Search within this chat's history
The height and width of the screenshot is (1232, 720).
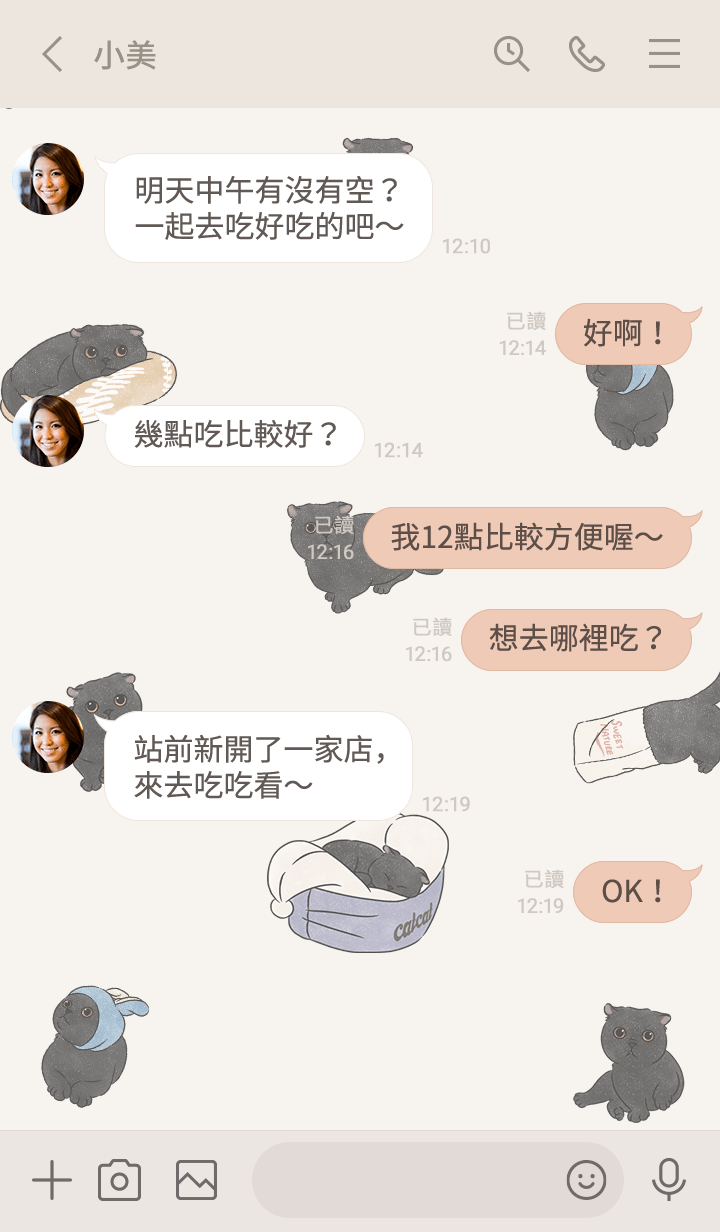pyautogui.click(x=511, y=54)
